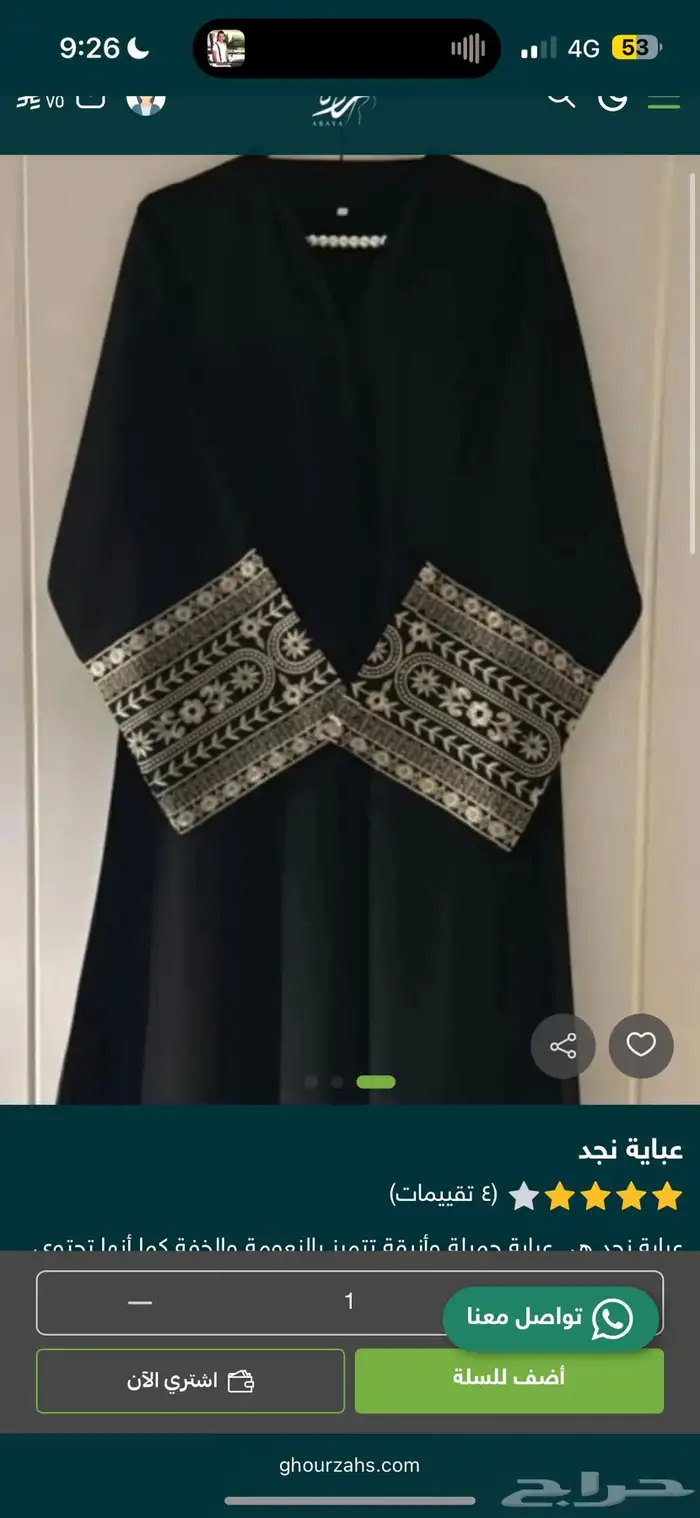Share this product
700x1518 pixels.
pos(563,1046)
